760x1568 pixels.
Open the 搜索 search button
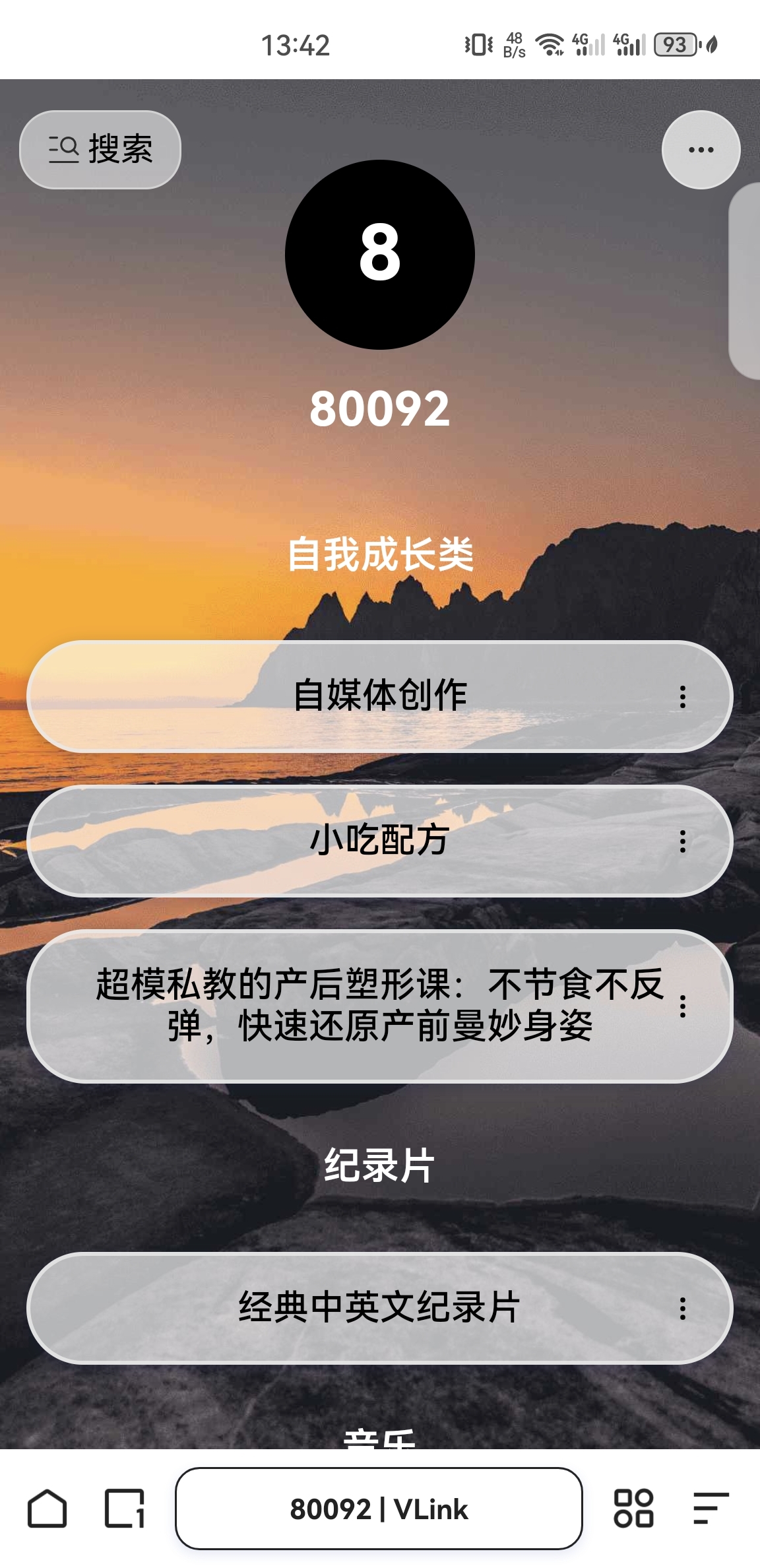click(x=100, y=149)
